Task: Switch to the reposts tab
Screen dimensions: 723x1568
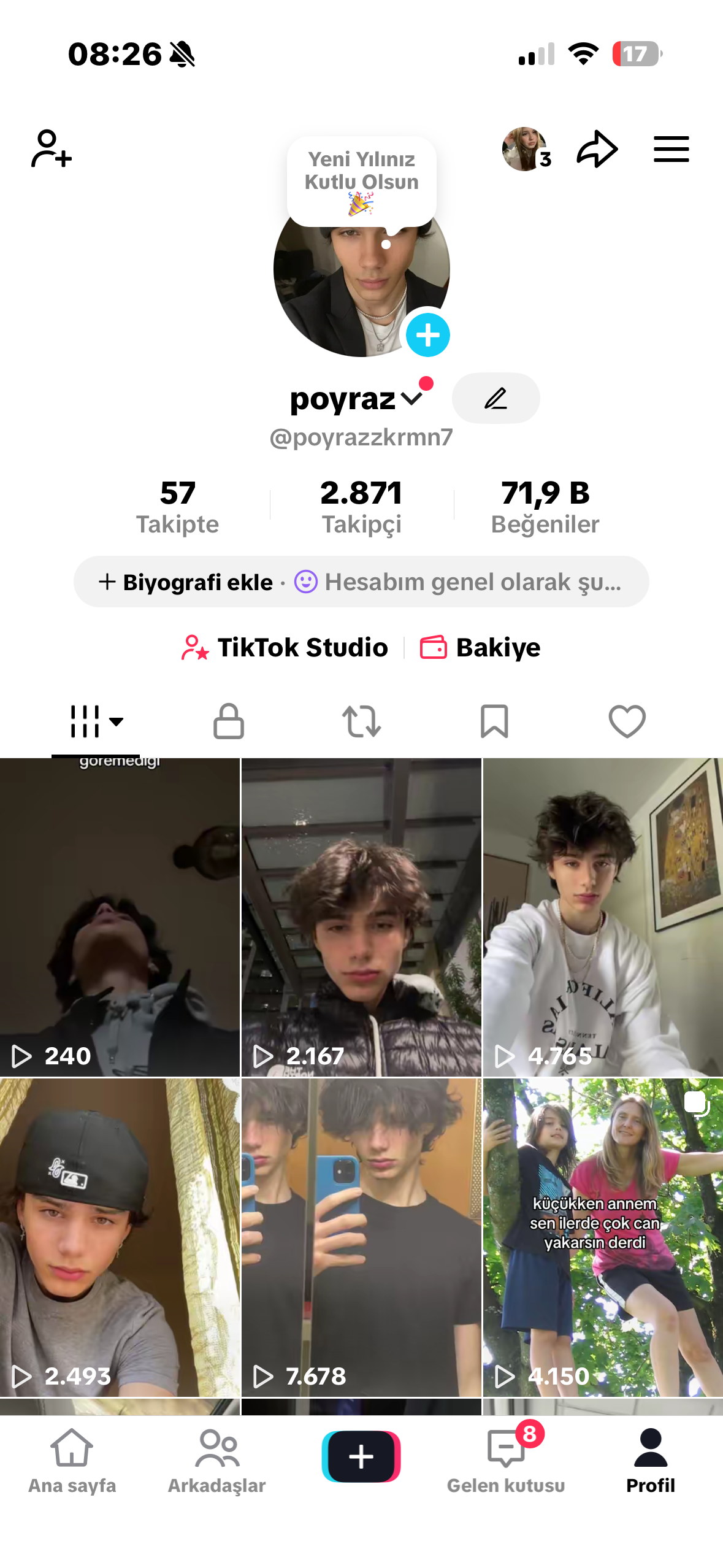Action: point(361,721)
